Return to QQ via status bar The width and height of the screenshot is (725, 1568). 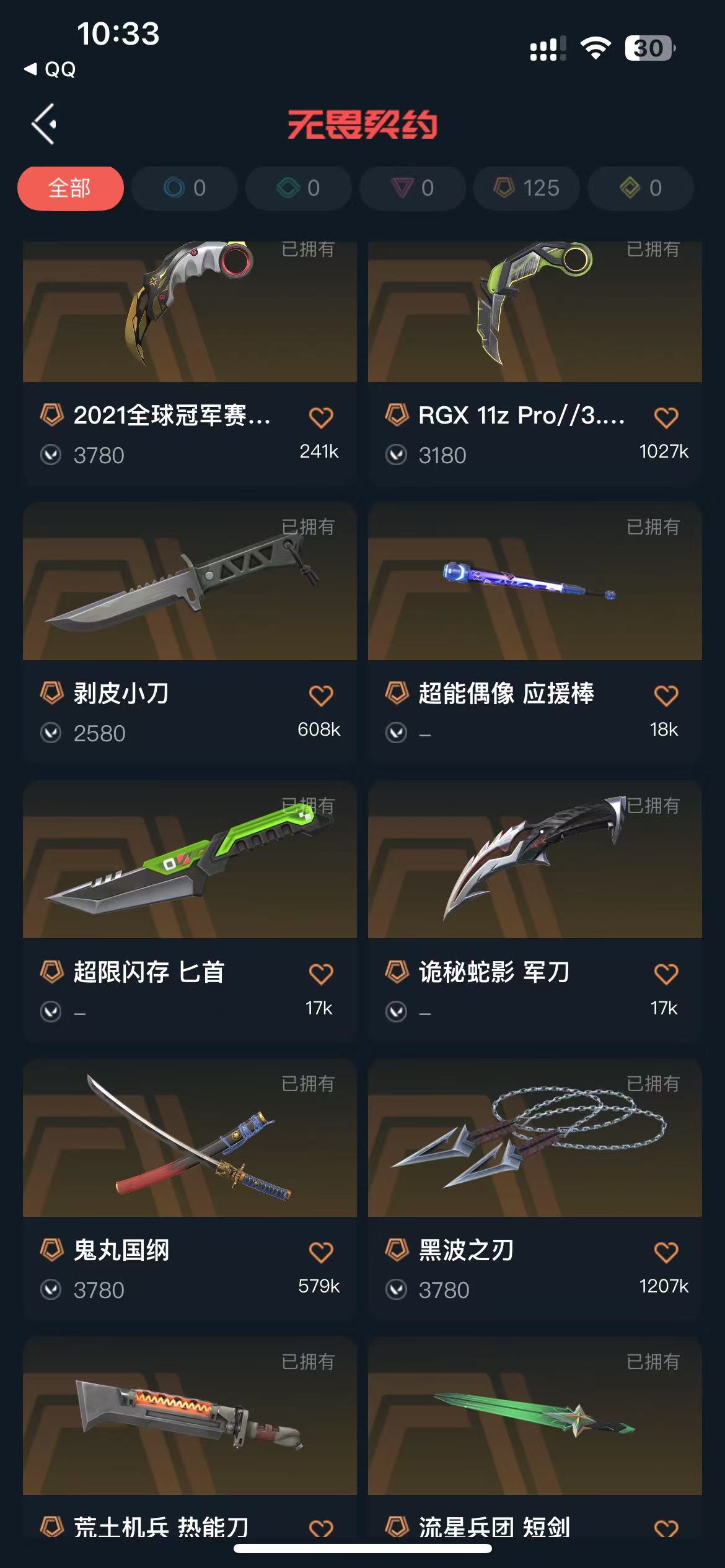[51, 69]
